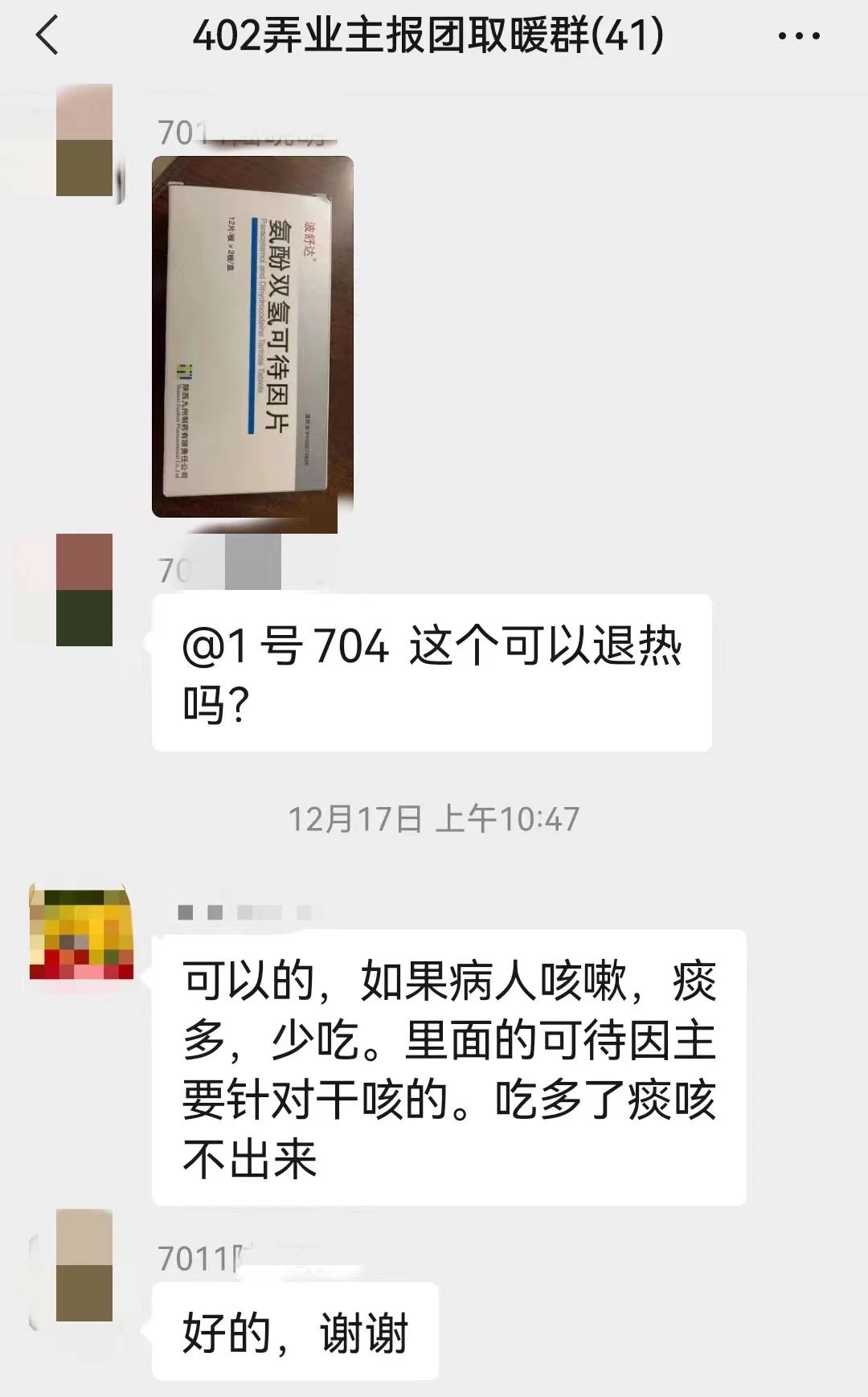The width and height of the screenshot is (868, 1397).
Task: Tap the avatar beside 好的，谢谢
Action: [x=84, y=1265]
